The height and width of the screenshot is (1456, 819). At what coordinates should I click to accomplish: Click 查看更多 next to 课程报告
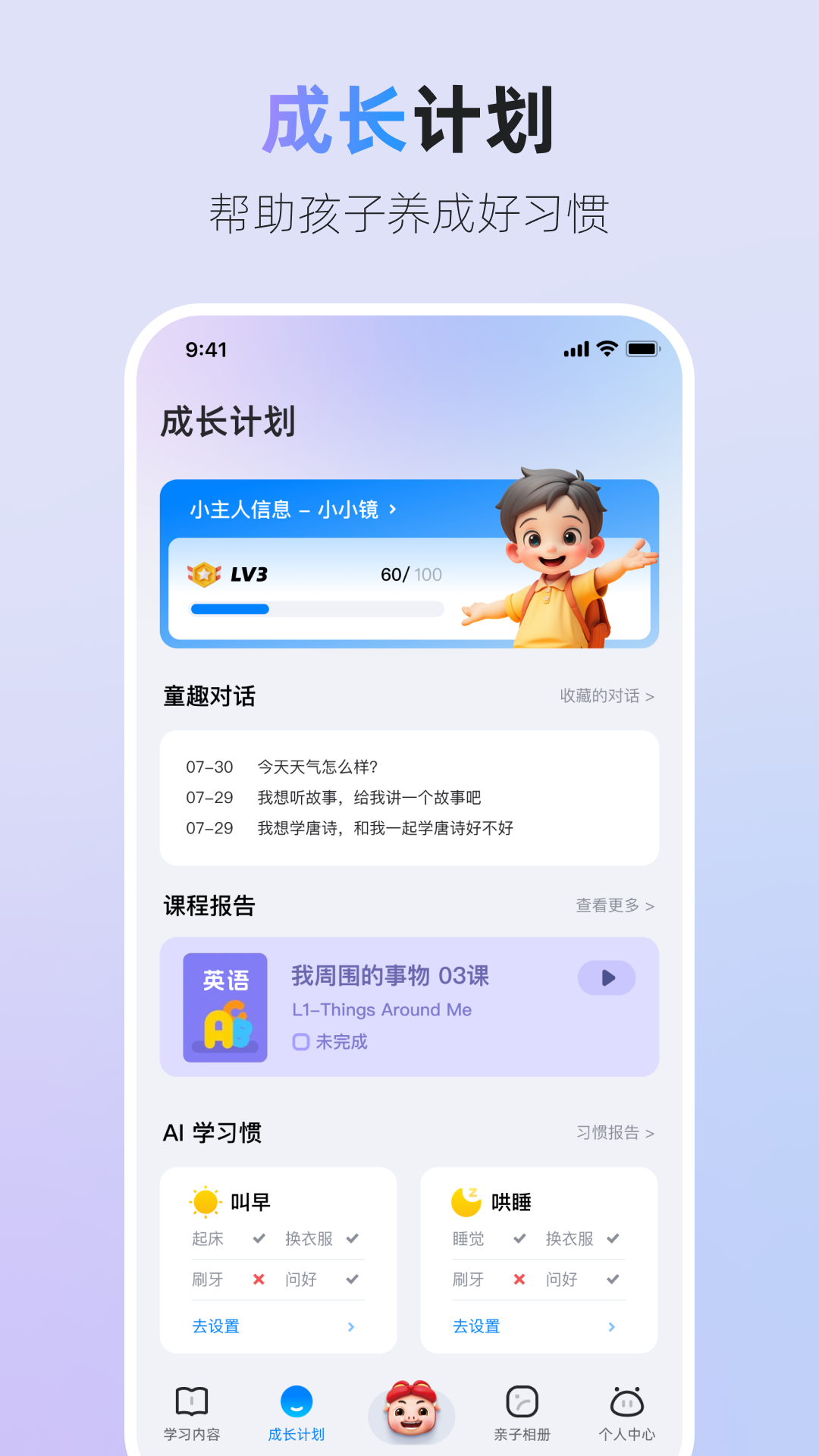tap(614, 905)
